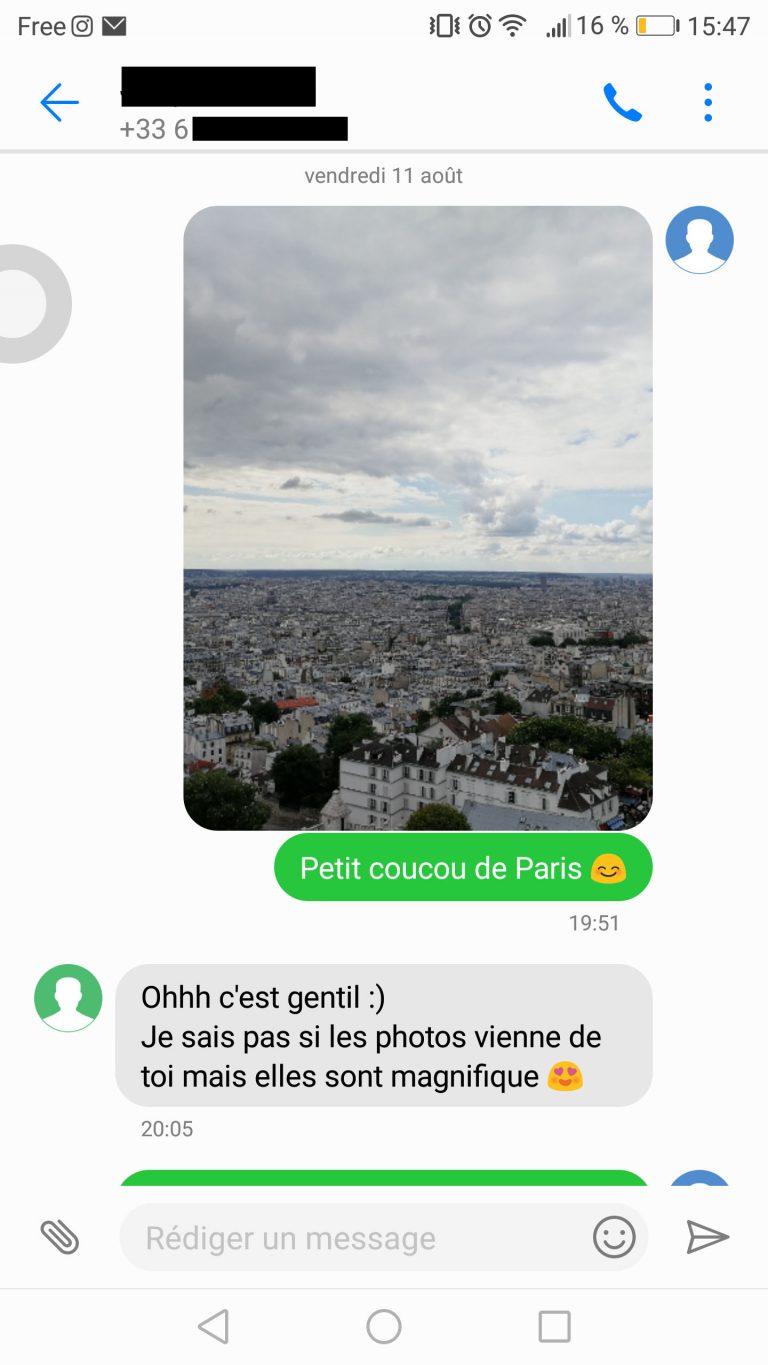
Task: Tap the sender avatar beside 'Ohhh c'est gentil'
Action: pyautogui.click(x=67, y=998)
